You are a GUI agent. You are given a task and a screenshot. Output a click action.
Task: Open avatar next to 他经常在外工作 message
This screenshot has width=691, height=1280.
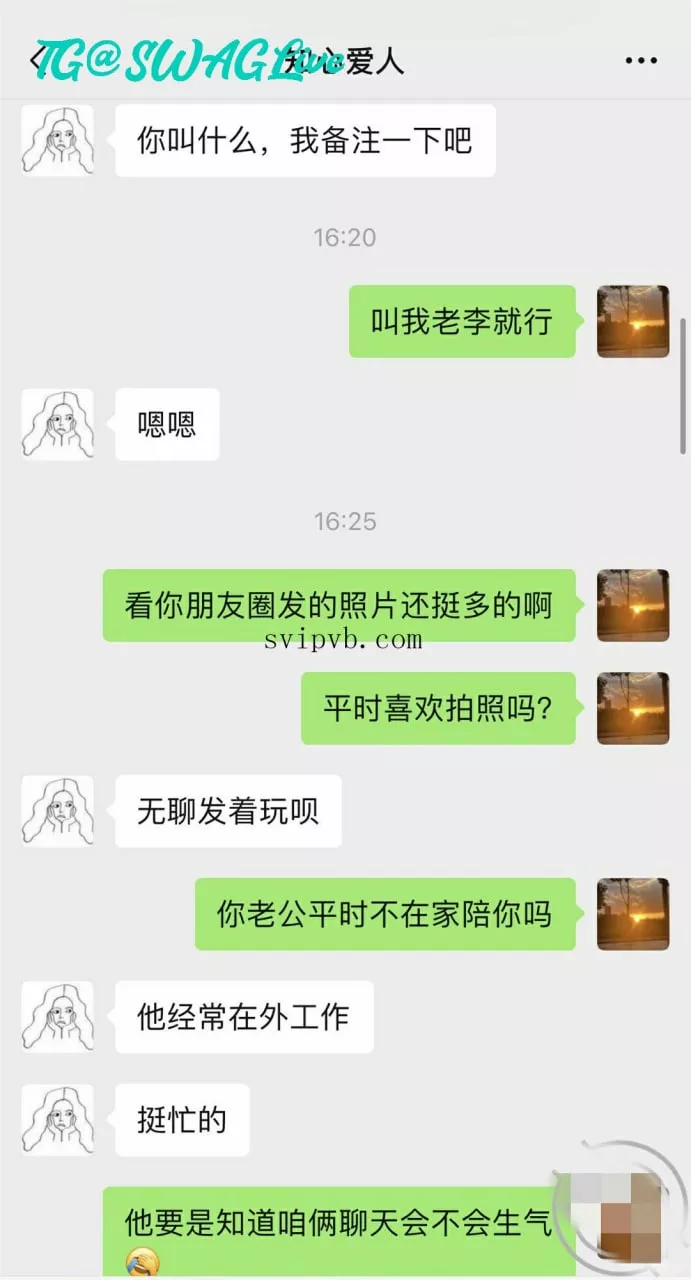point(58,1017)
